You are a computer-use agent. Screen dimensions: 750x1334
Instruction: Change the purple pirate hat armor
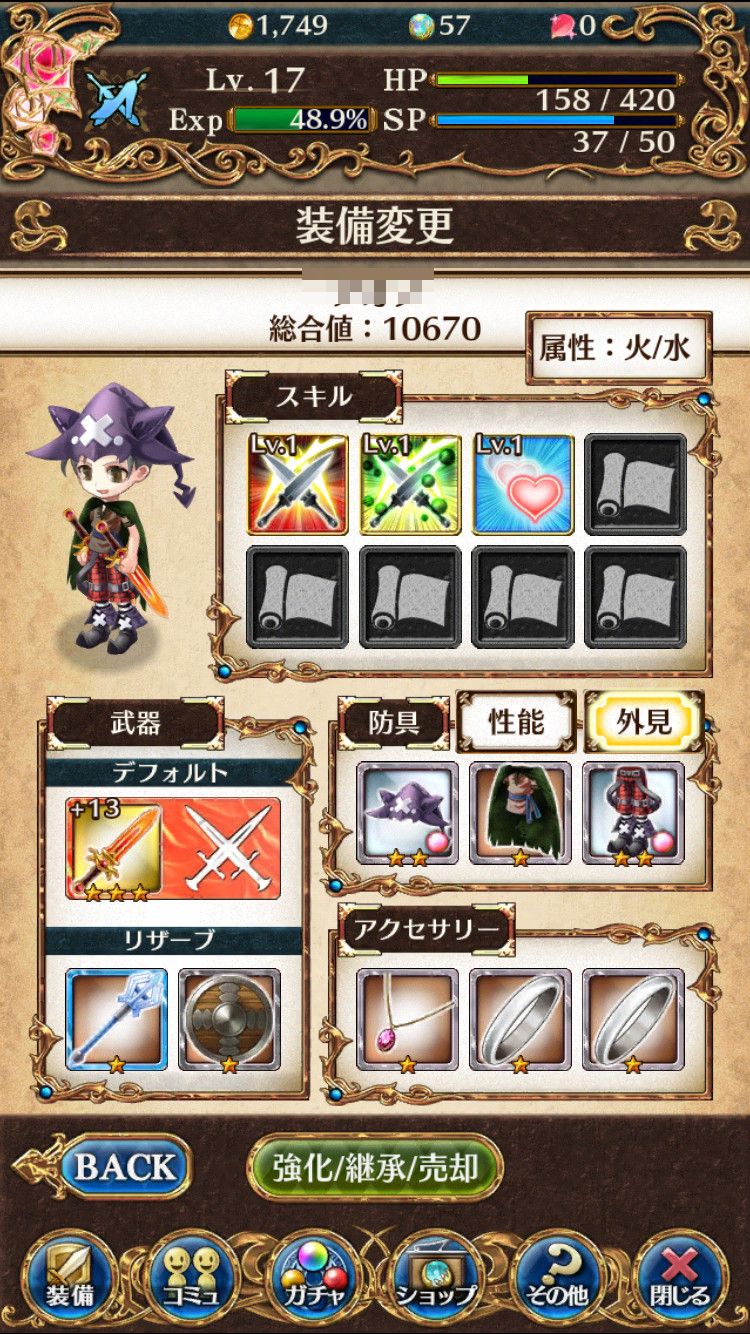coord(407,813)
